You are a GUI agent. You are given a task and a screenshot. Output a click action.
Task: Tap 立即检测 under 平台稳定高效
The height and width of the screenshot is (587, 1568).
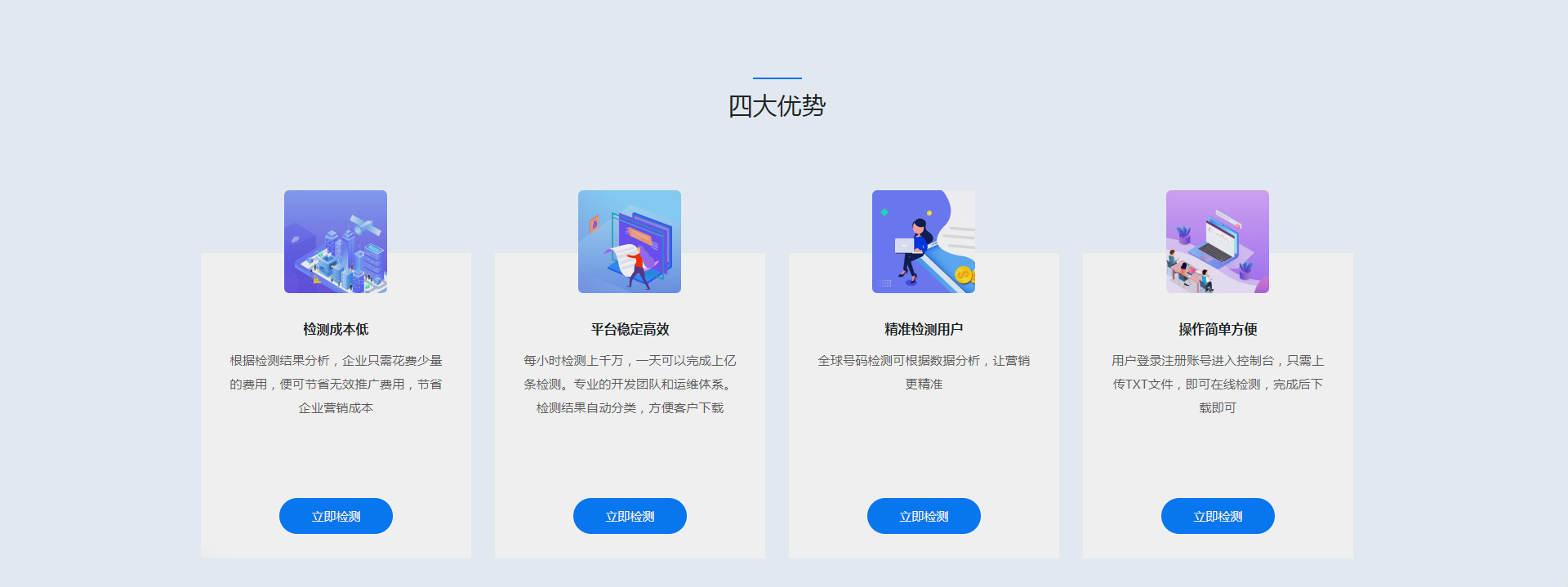pyautogui.click(x=630, y=516)
